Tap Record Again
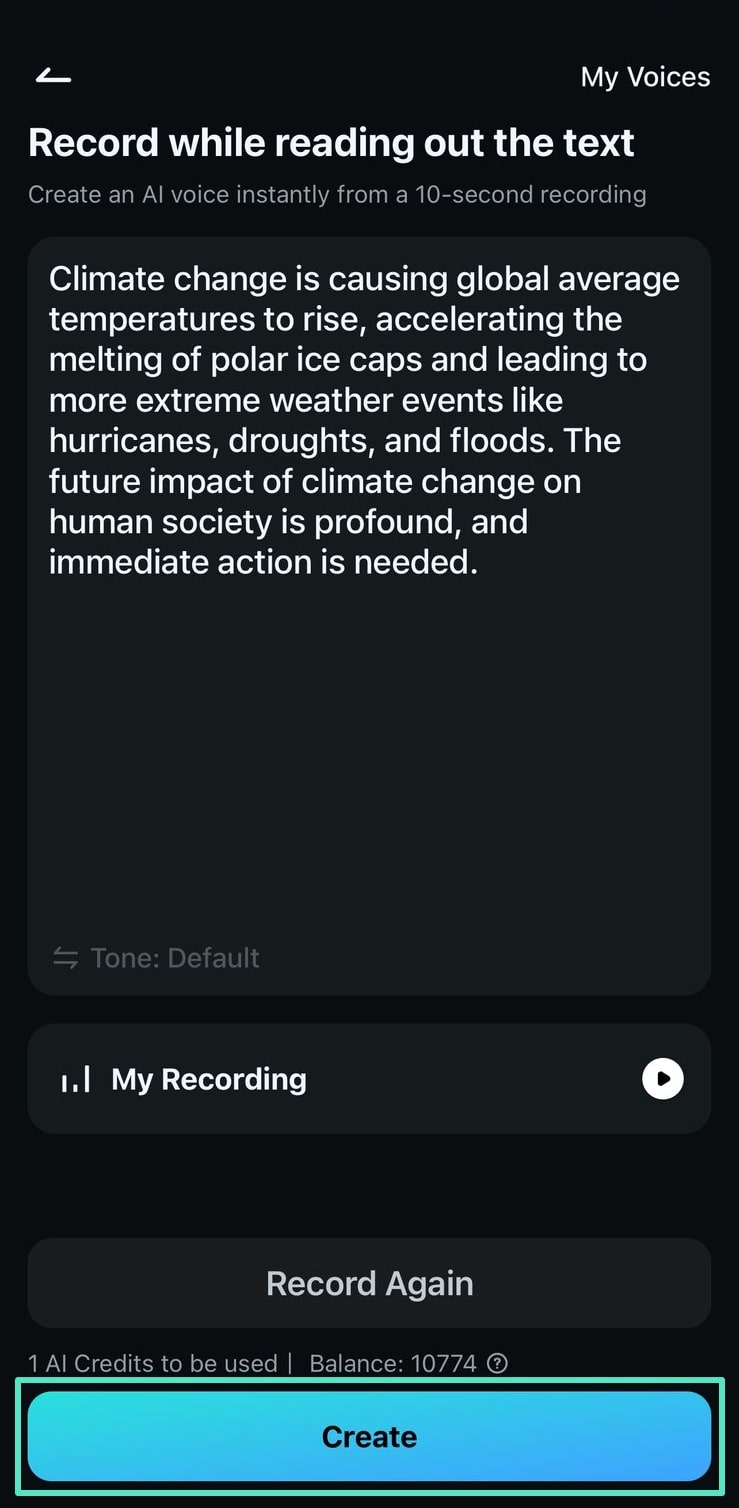This screenshot has height=1508, width=739. point(369,1283)
